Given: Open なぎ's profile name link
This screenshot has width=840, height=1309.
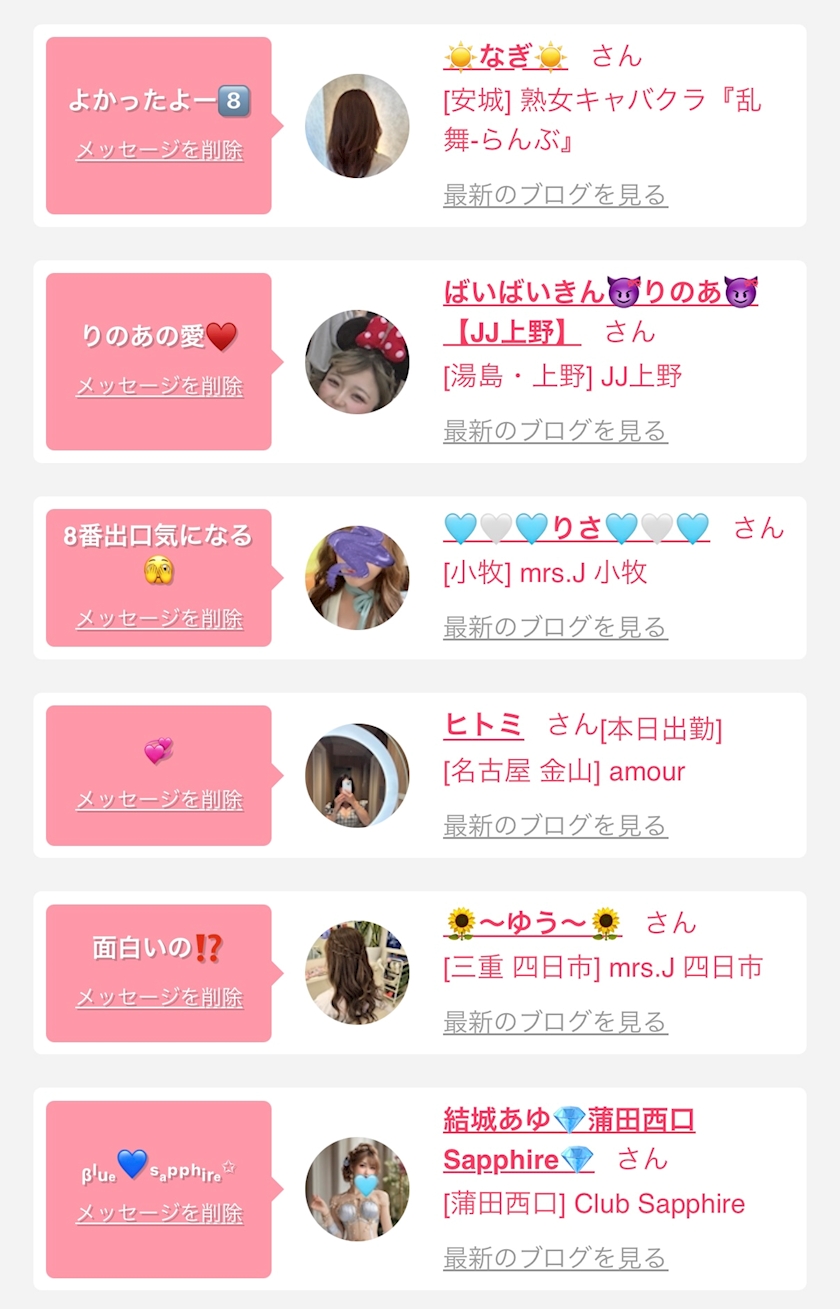Looking at the screenshot, I should click(x=505, y=57).
